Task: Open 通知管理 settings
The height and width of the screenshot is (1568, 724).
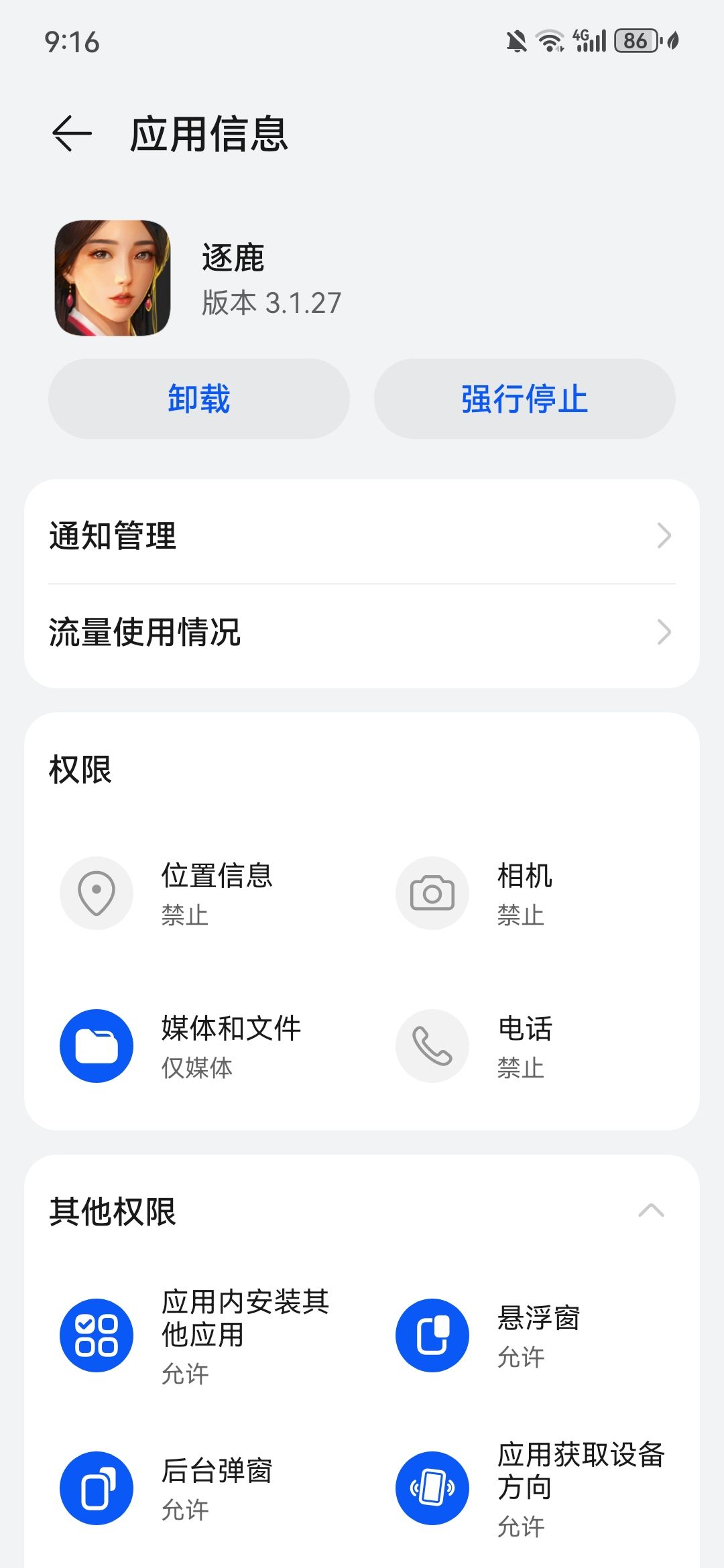Action: [x=362, y=536]
